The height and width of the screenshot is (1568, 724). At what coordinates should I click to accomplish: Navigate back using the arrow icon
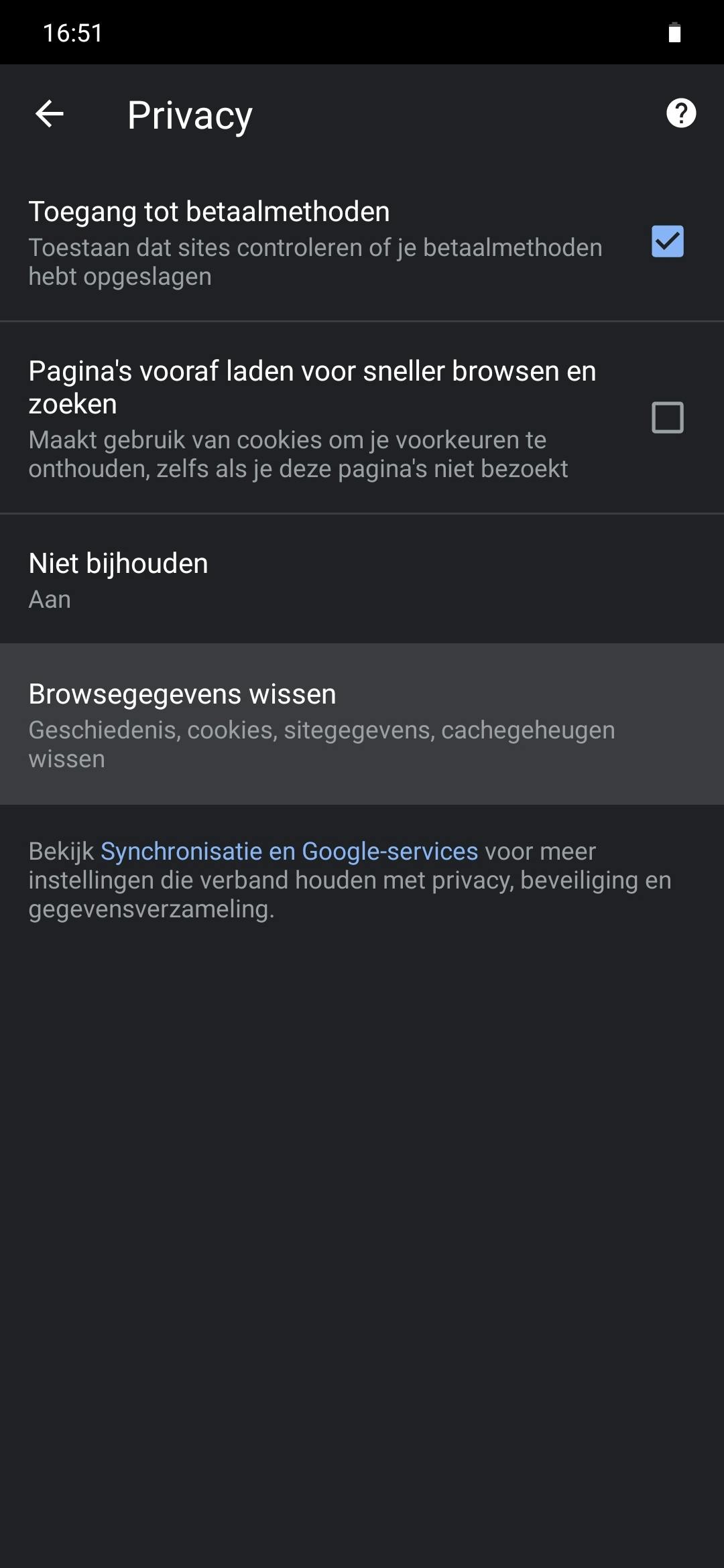click(x=49, y=113)
